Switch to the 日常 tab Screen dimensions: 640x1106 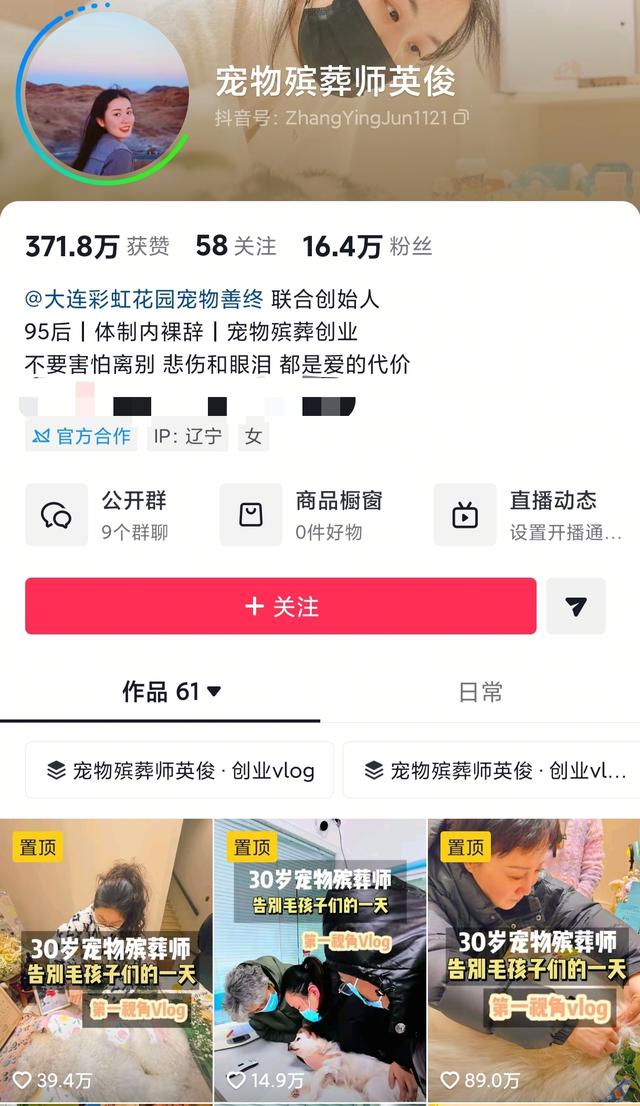pyautogui.click(x=480, y=692)
